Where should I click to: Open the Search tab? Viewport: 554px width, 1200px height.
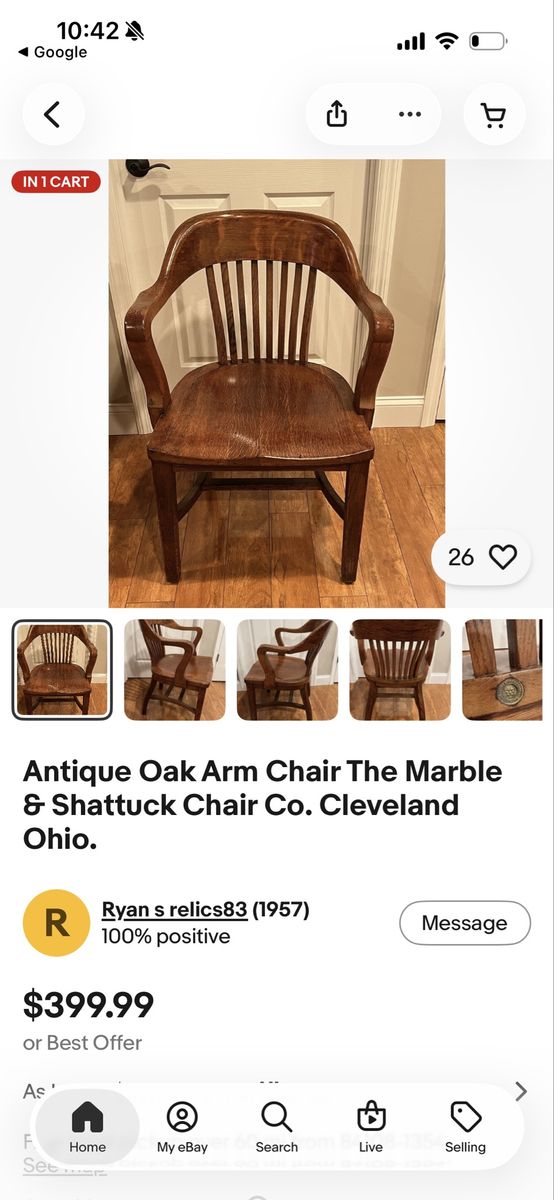pos(276,1126)
